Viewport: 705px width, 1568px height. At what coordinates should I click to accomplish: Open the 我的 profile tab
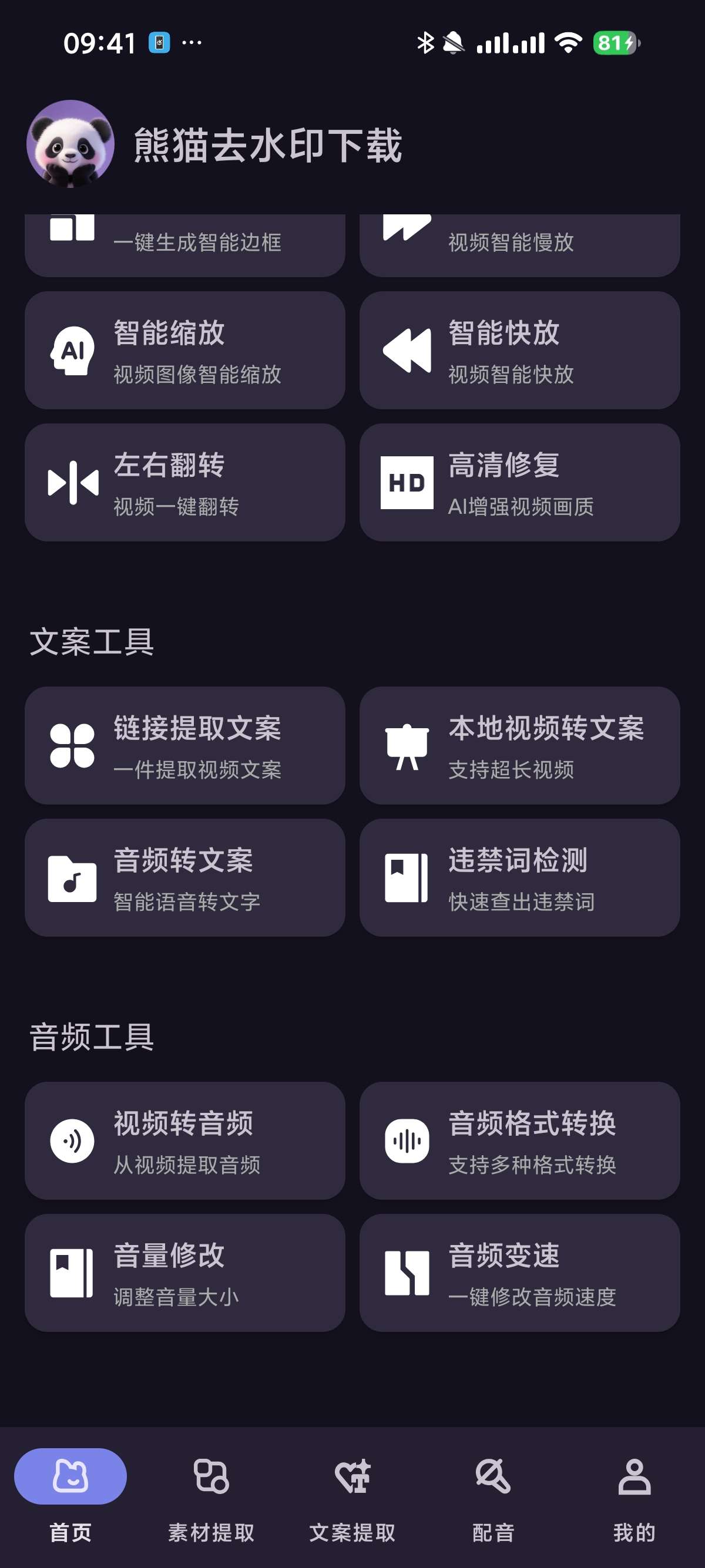click(x=634, y=1492)
